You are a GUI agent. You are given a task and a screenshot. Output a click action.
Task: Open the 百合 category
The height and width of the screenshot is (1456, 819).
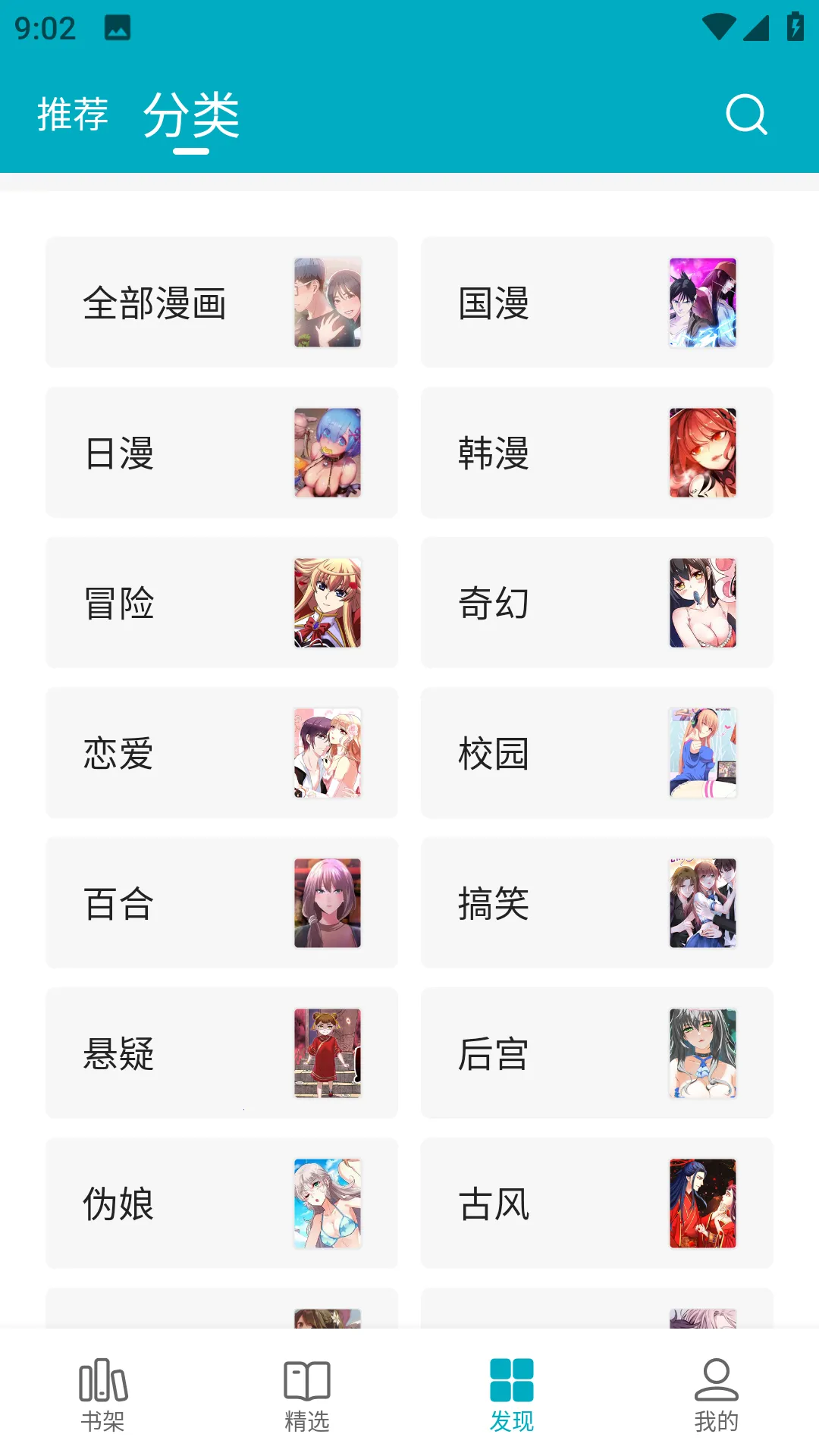click(x=221, y=903)
